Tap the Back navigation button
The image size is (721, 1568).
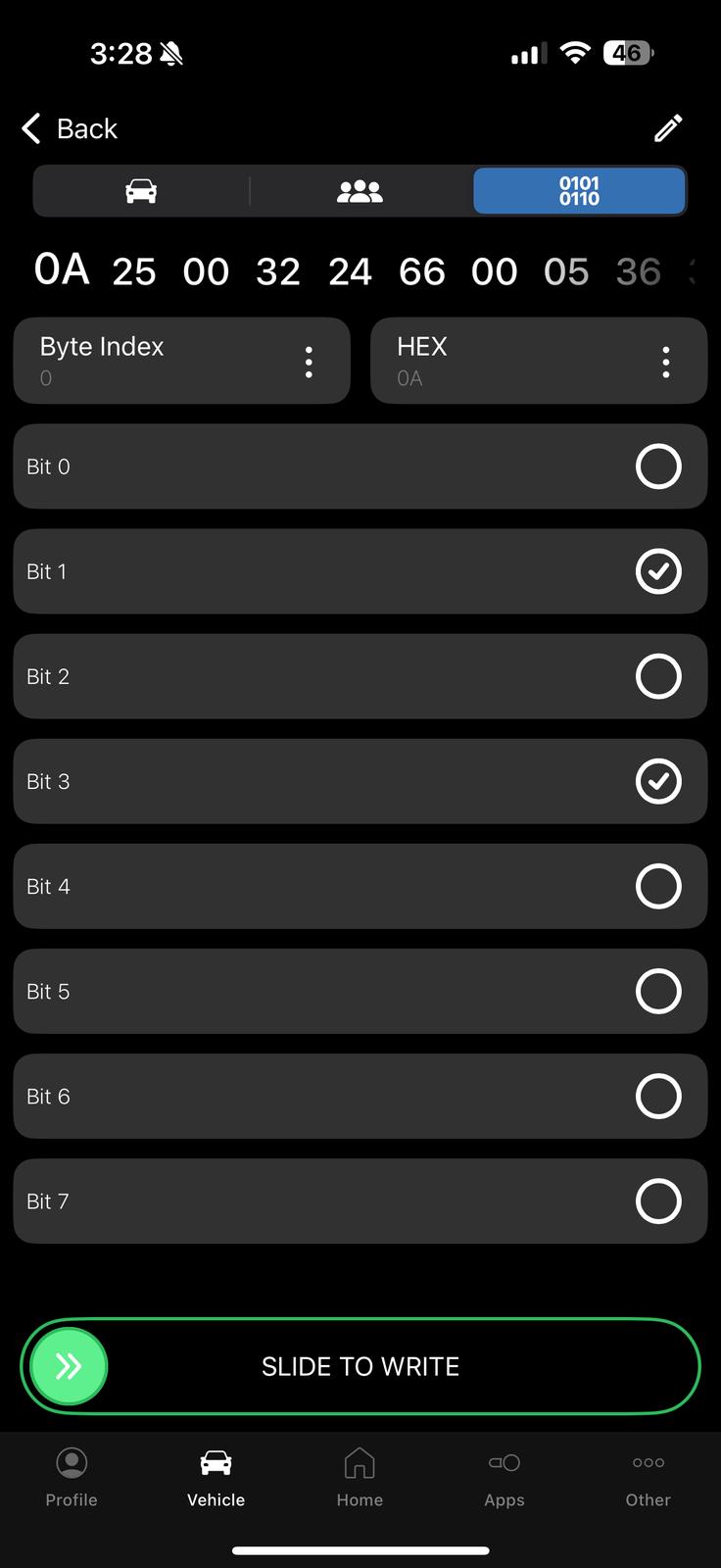[x=69, y=127]
